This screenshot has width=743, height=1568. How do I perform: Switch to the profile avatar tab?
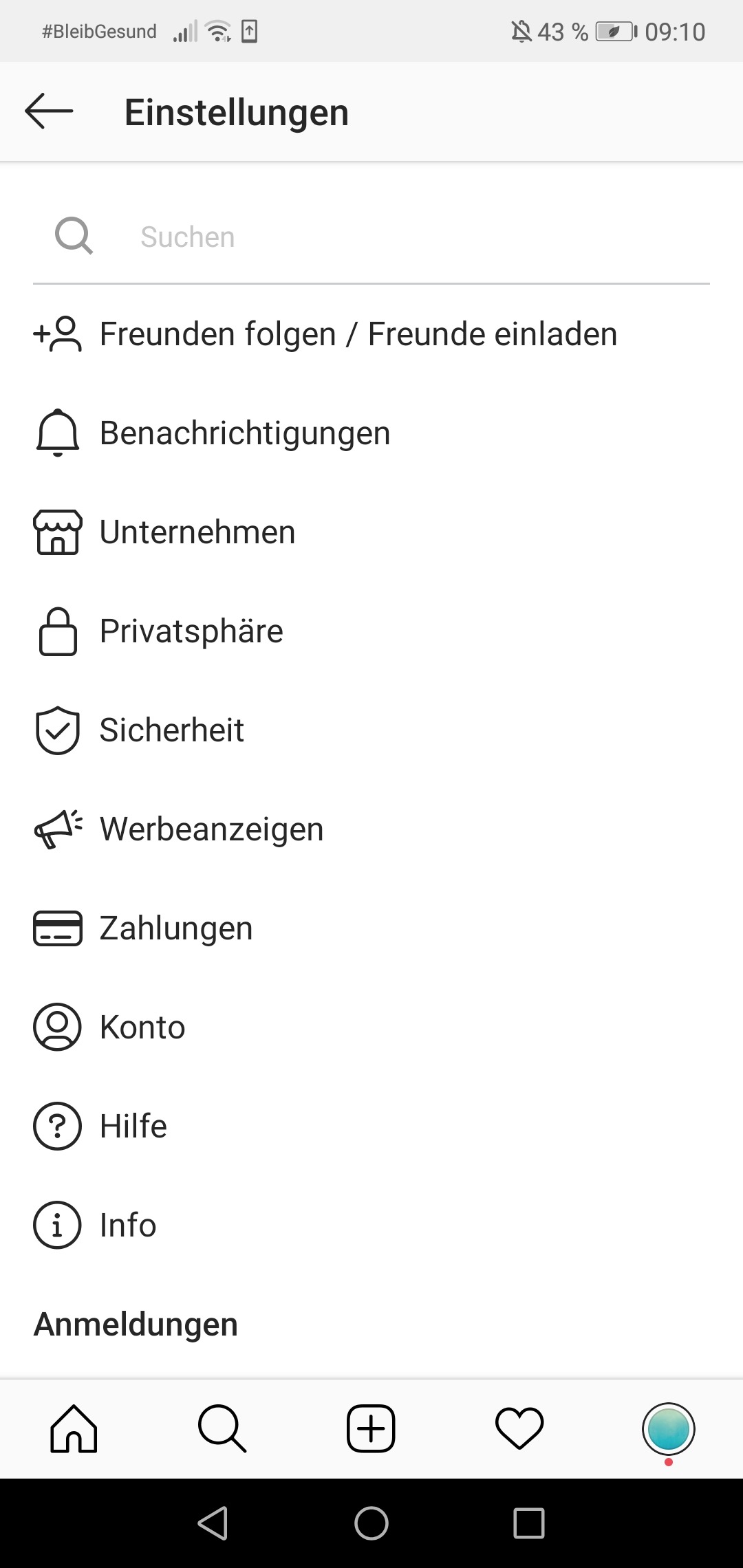[668, 1429]
